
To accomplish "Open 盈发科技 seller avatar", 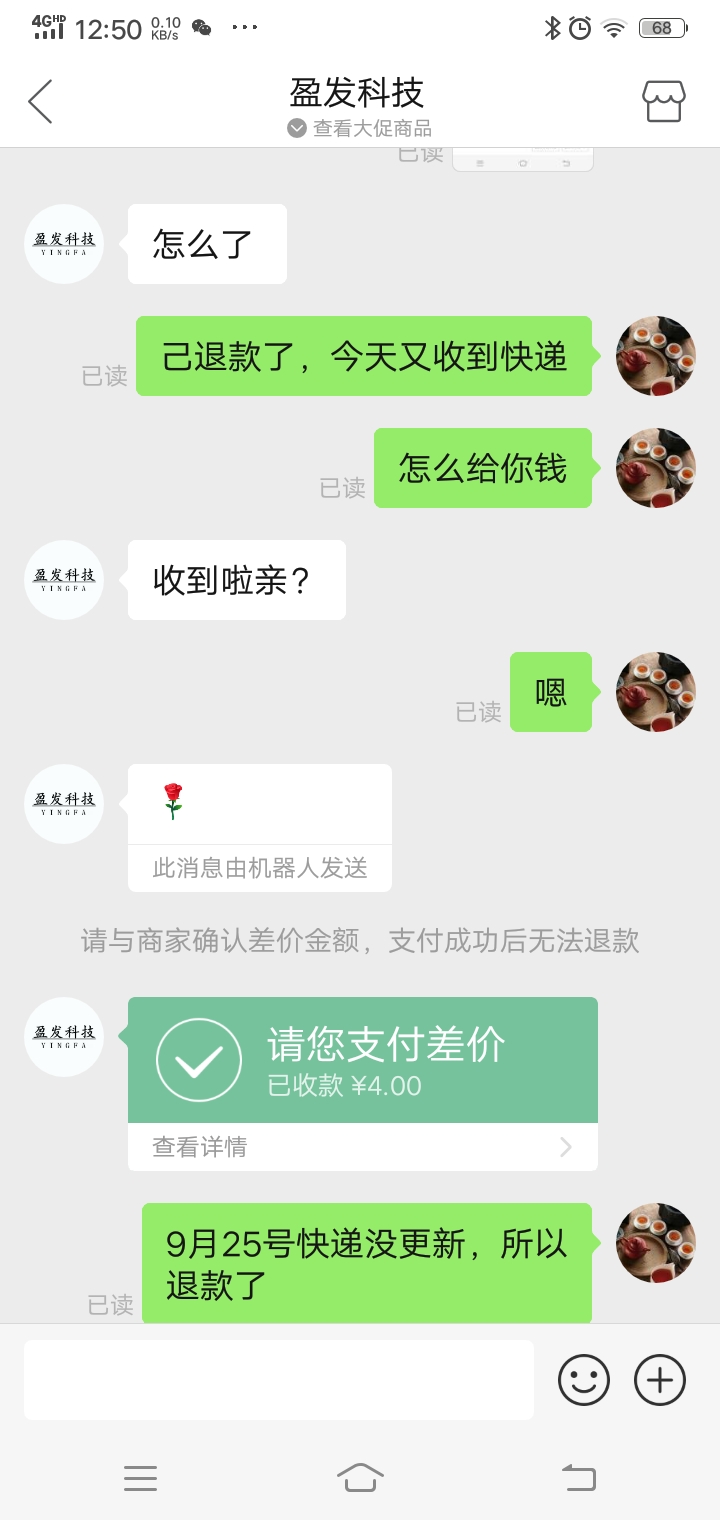I will pos(63,243).
